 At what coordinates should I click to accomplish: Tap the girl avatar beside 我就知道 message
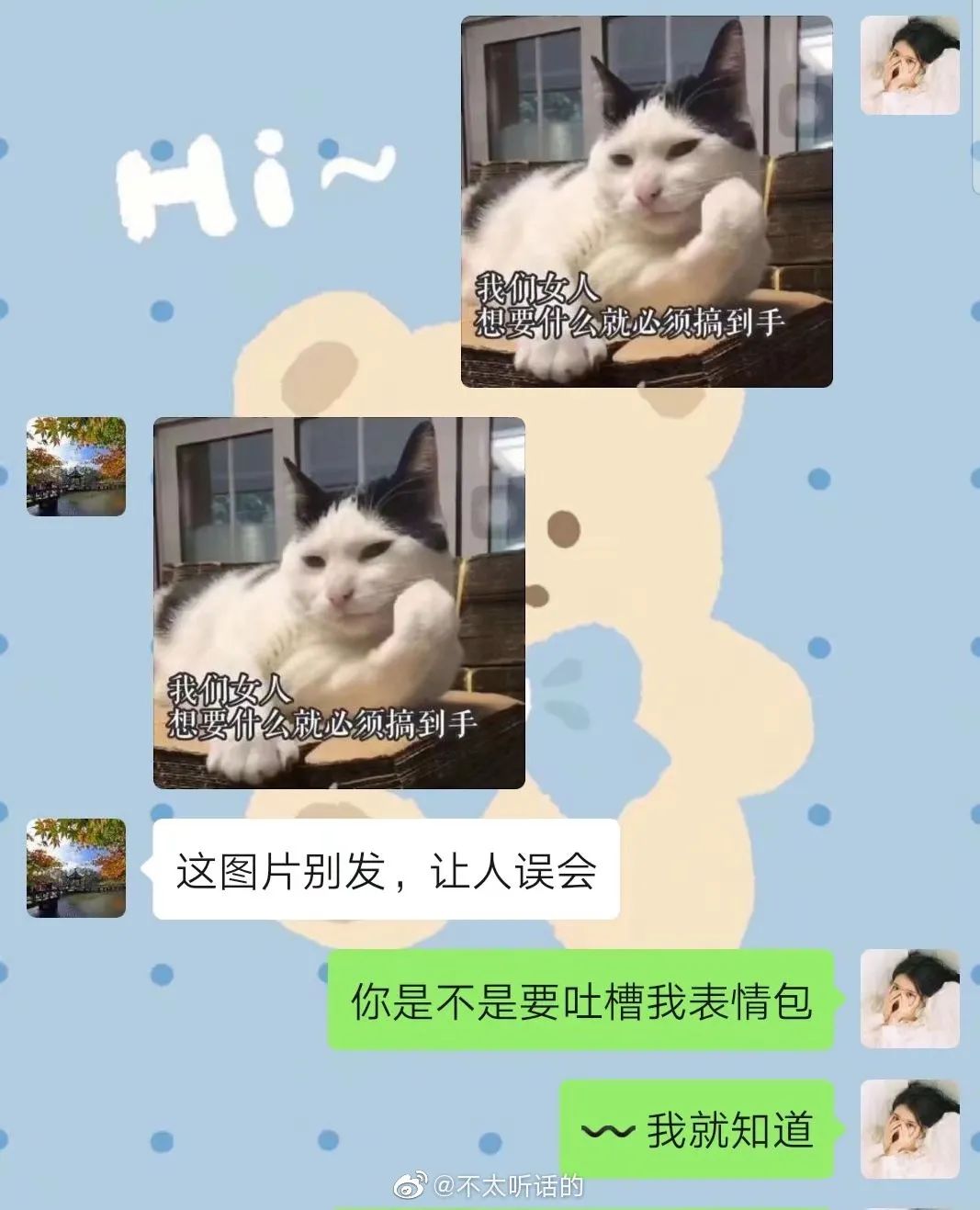point(909,1129)
